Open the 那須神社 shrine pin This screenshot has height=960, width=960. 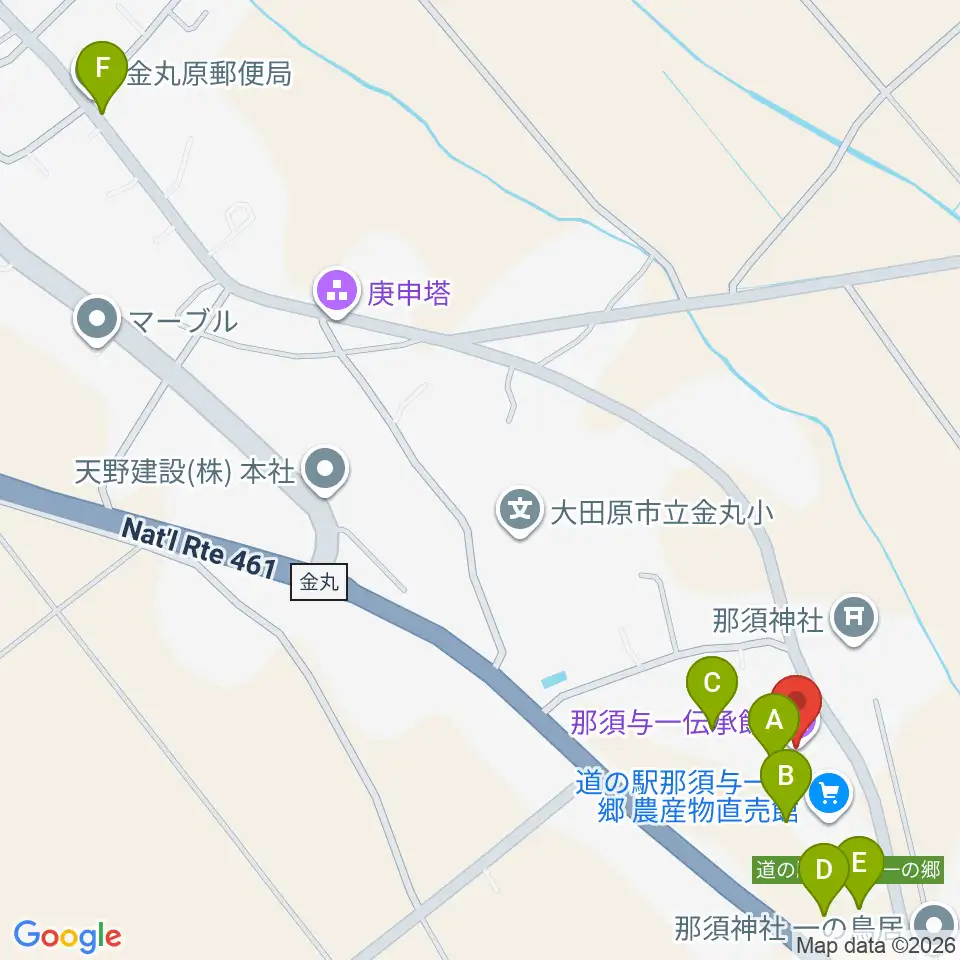pyautogui.click(x=855, y=619)
